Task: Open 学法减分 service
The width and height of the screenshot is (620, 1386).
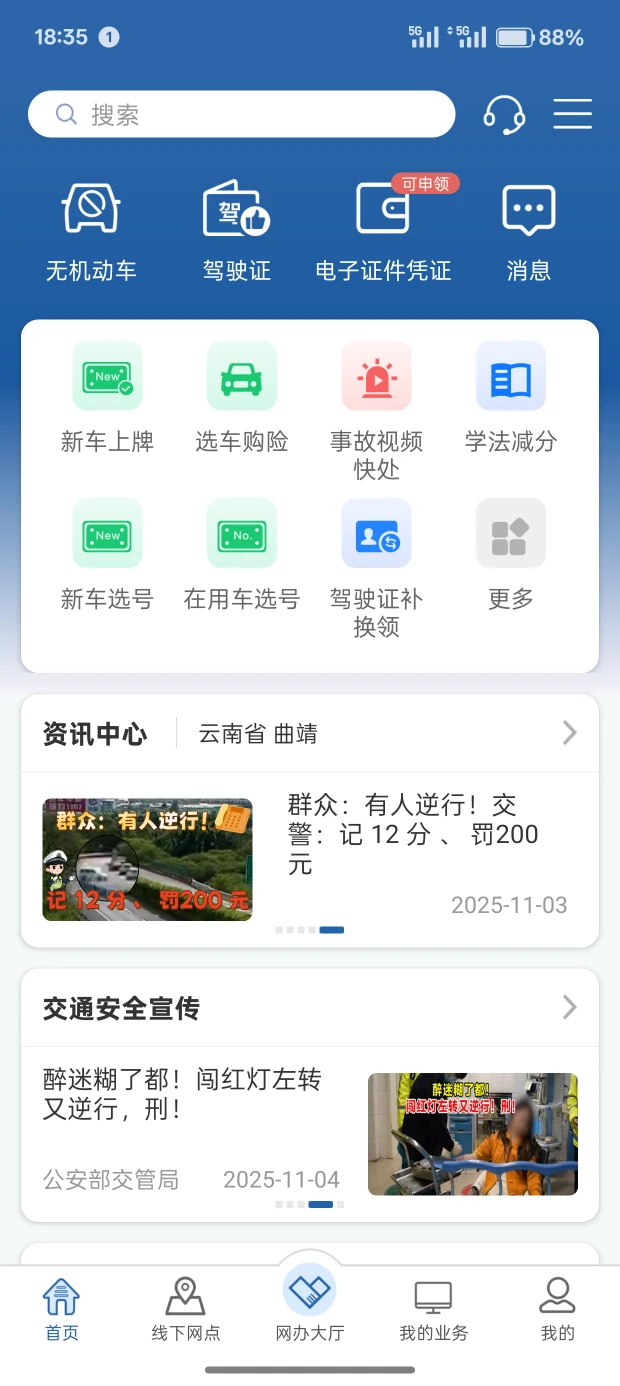Action: 510,396
